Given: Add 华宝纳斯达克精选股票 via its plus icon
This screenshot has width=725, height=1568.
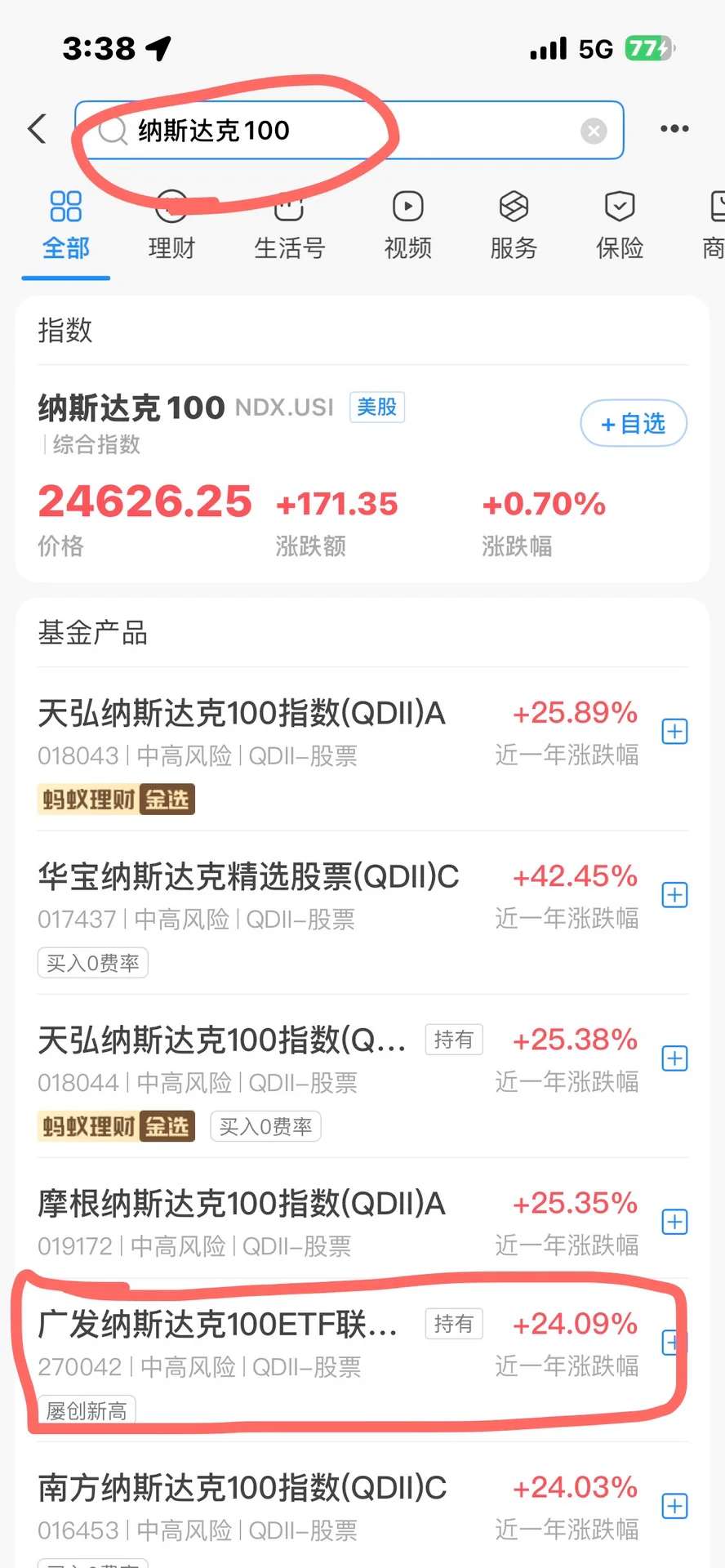Looking at the screenshot, I should click(x=674, y=895).
